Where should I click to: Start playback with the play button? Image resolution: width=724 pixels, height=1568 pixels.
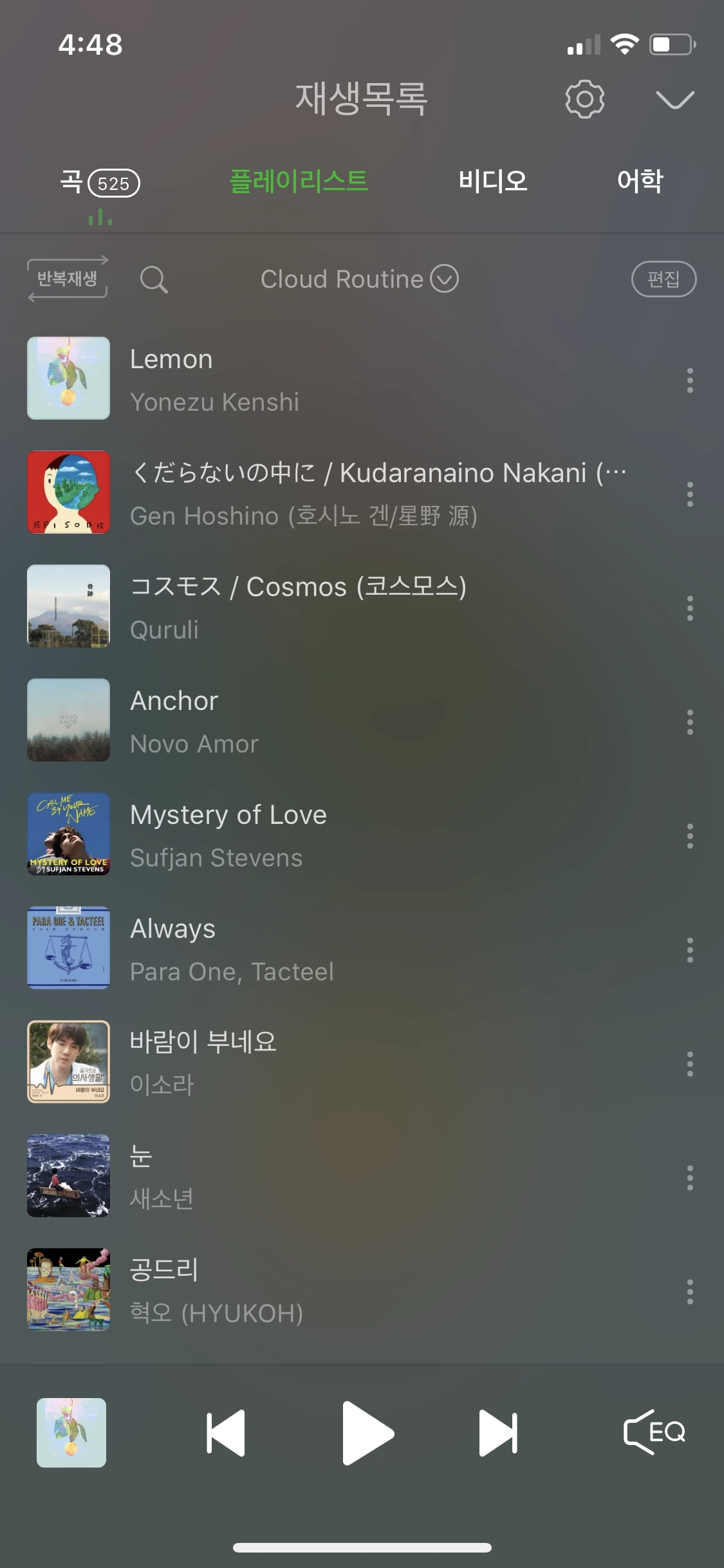pyautogui.click(x=366, y=1433)
